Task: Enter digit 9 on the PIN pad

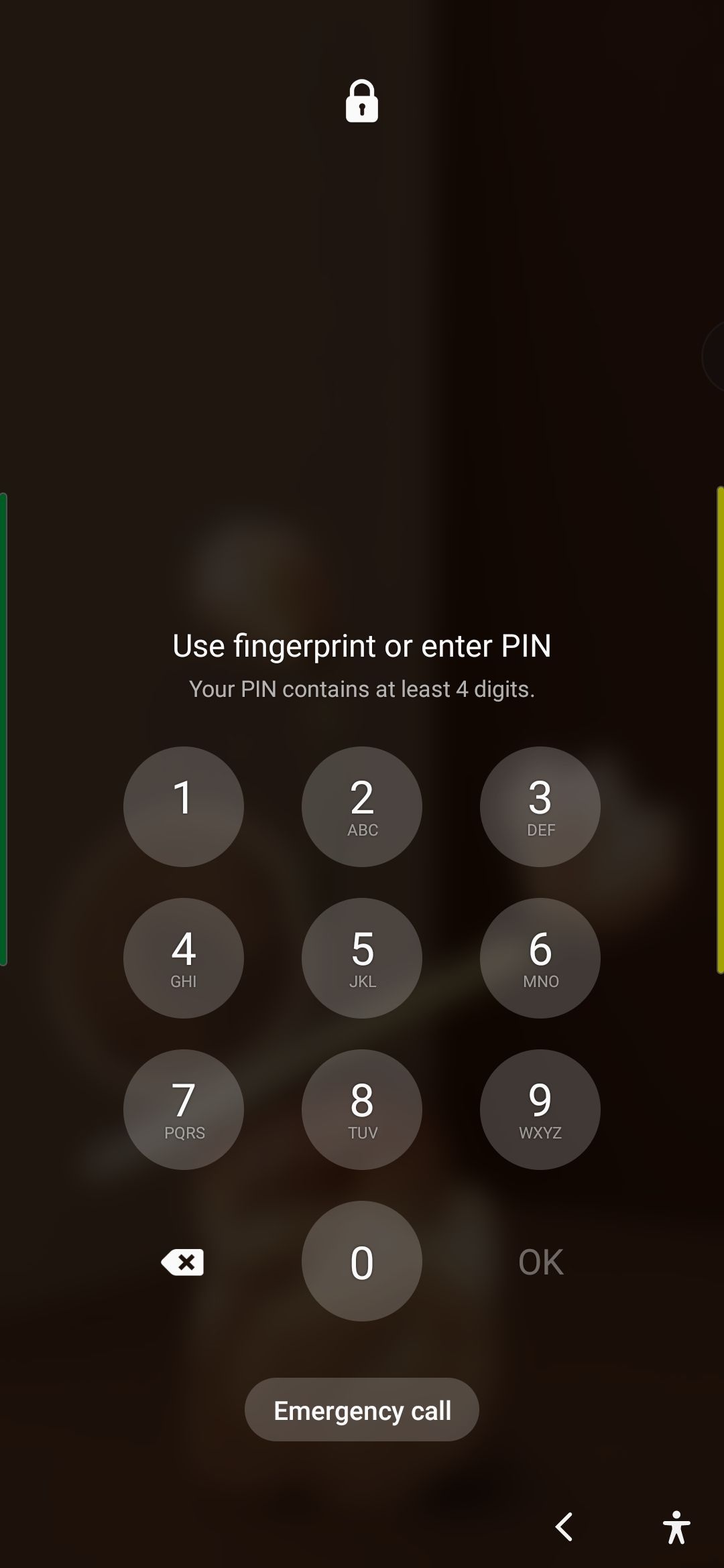Action: coord(540,1109)
